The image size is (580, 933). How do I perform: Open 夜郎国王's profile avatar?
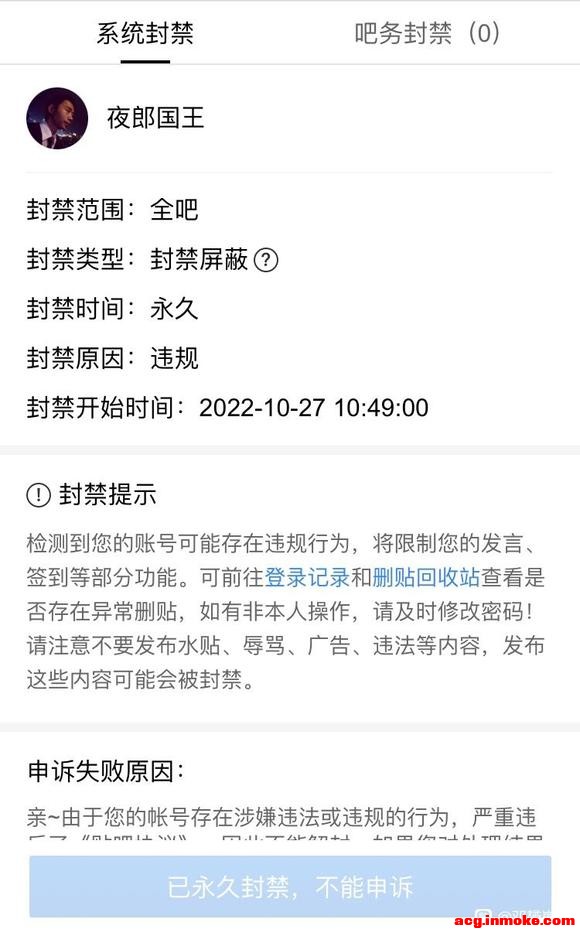[57, 118]
